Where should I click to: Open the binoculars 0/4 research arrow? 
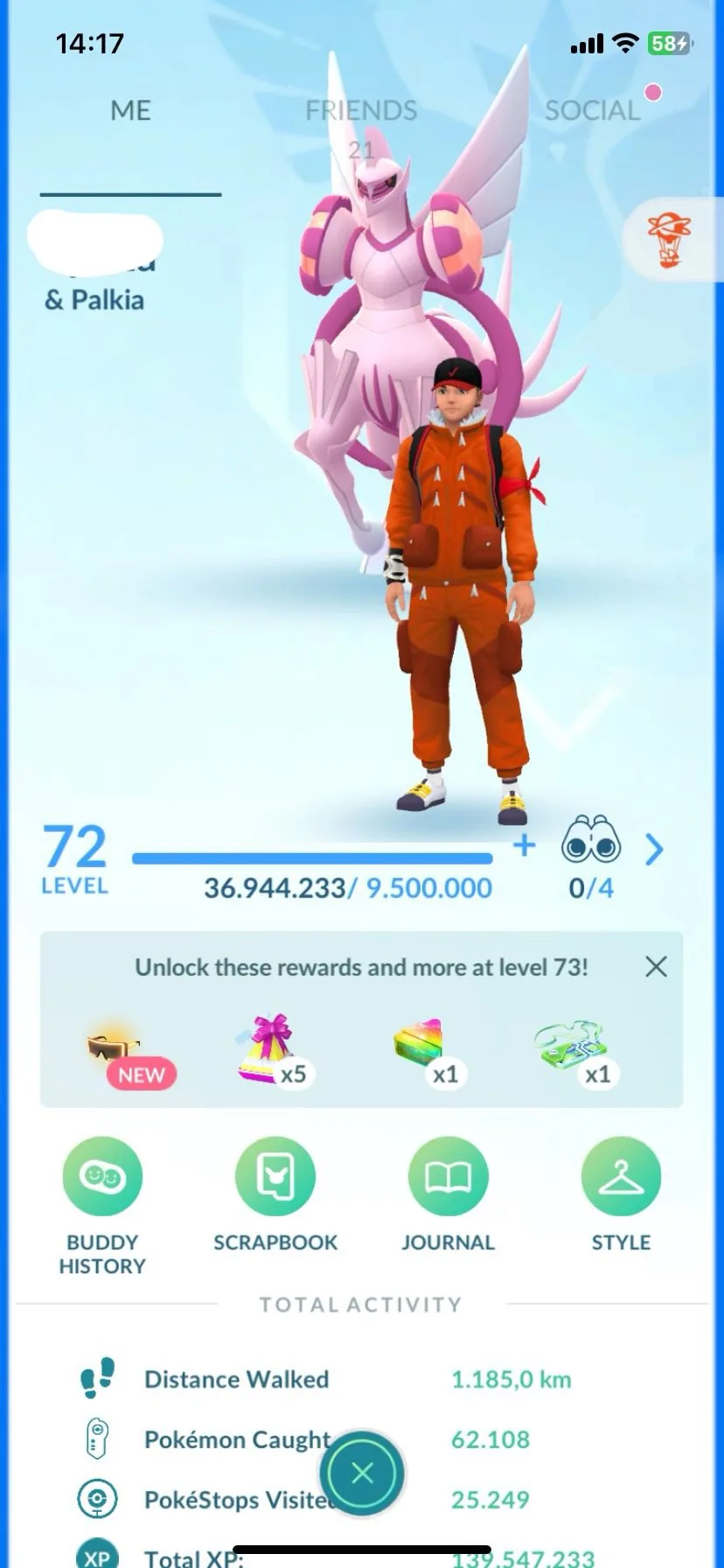click(653, 849)
